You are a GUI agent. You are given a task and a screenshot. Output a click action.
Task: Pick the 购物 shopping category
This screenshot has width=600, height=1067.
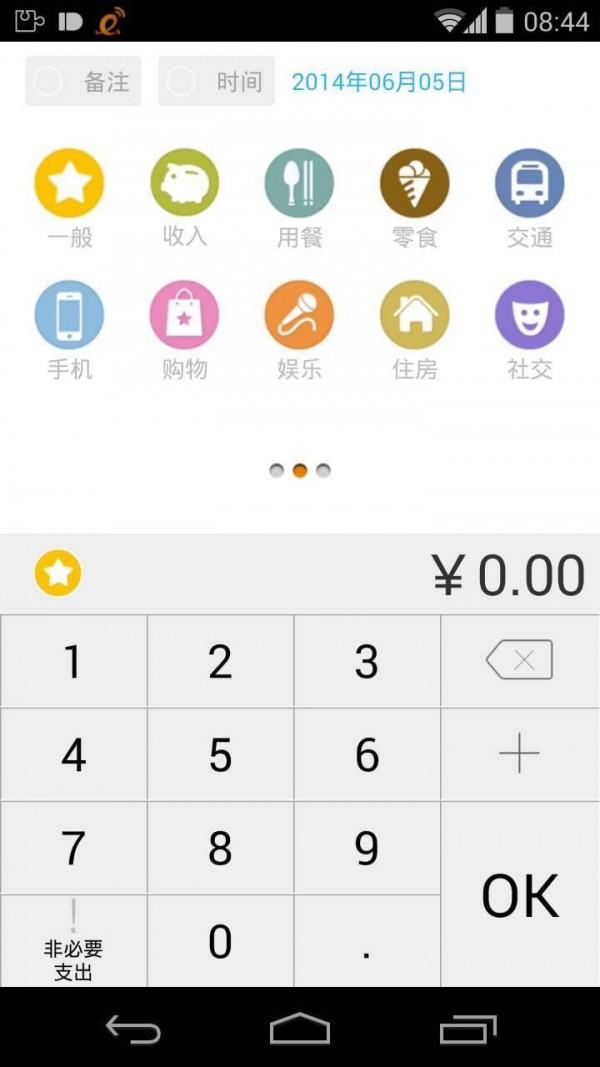click(185, 315)
